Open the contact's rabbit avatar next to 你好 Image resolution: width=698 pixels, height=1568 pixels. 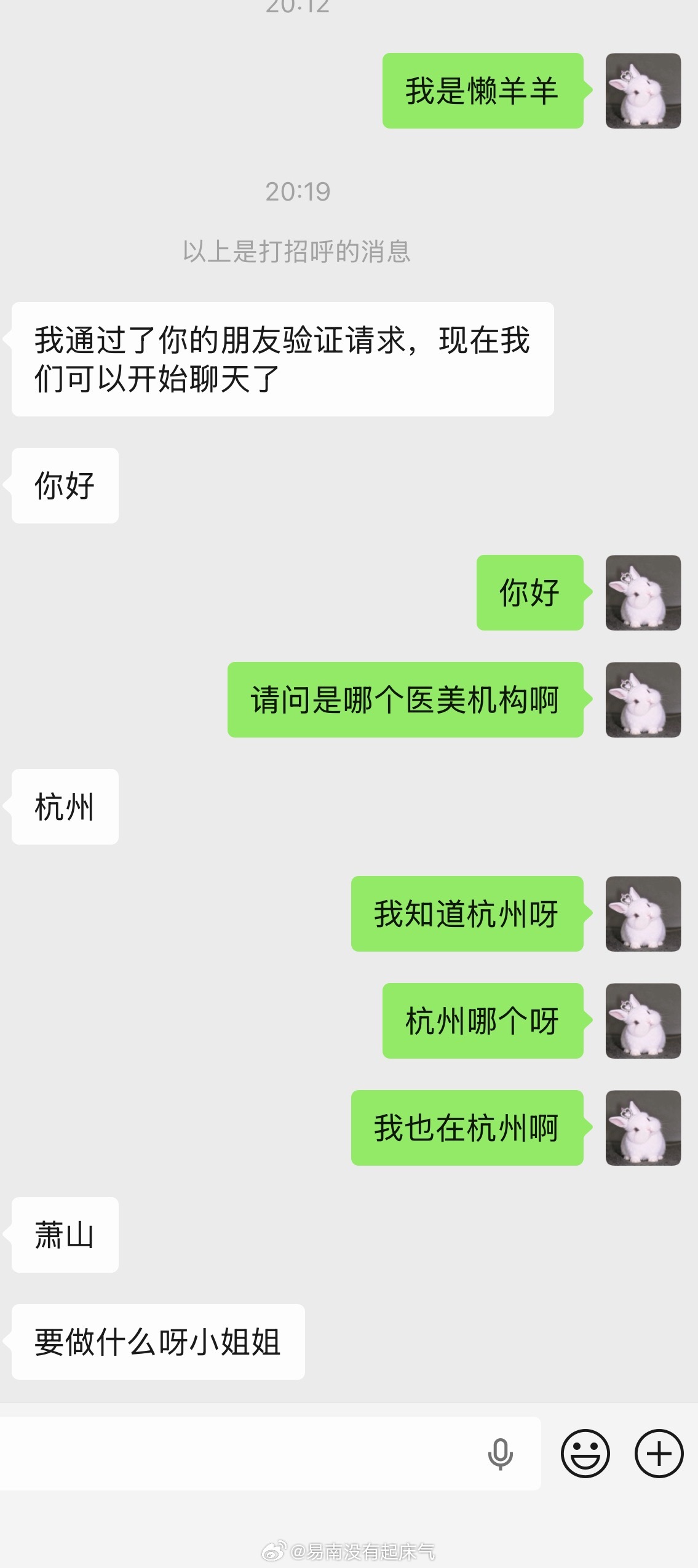coord(643,592)
